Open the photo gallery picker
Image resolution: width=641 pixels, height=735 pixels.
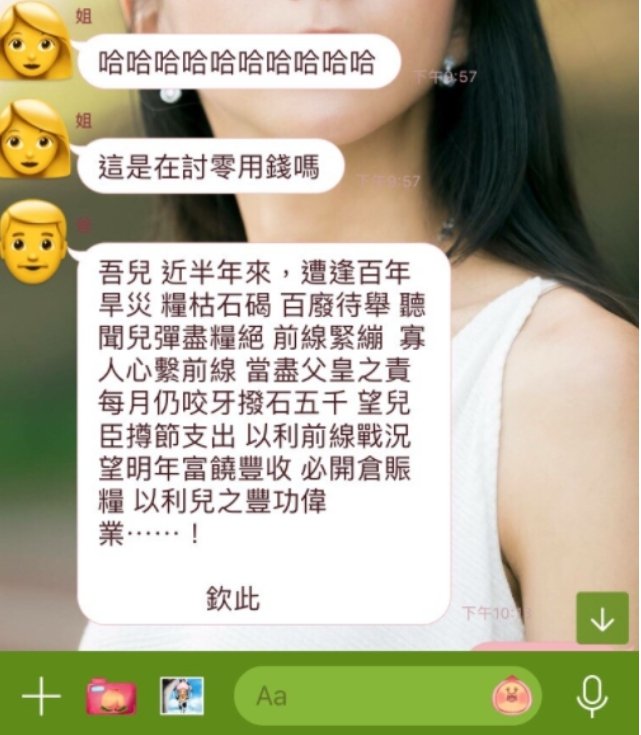tap(182, 696)
